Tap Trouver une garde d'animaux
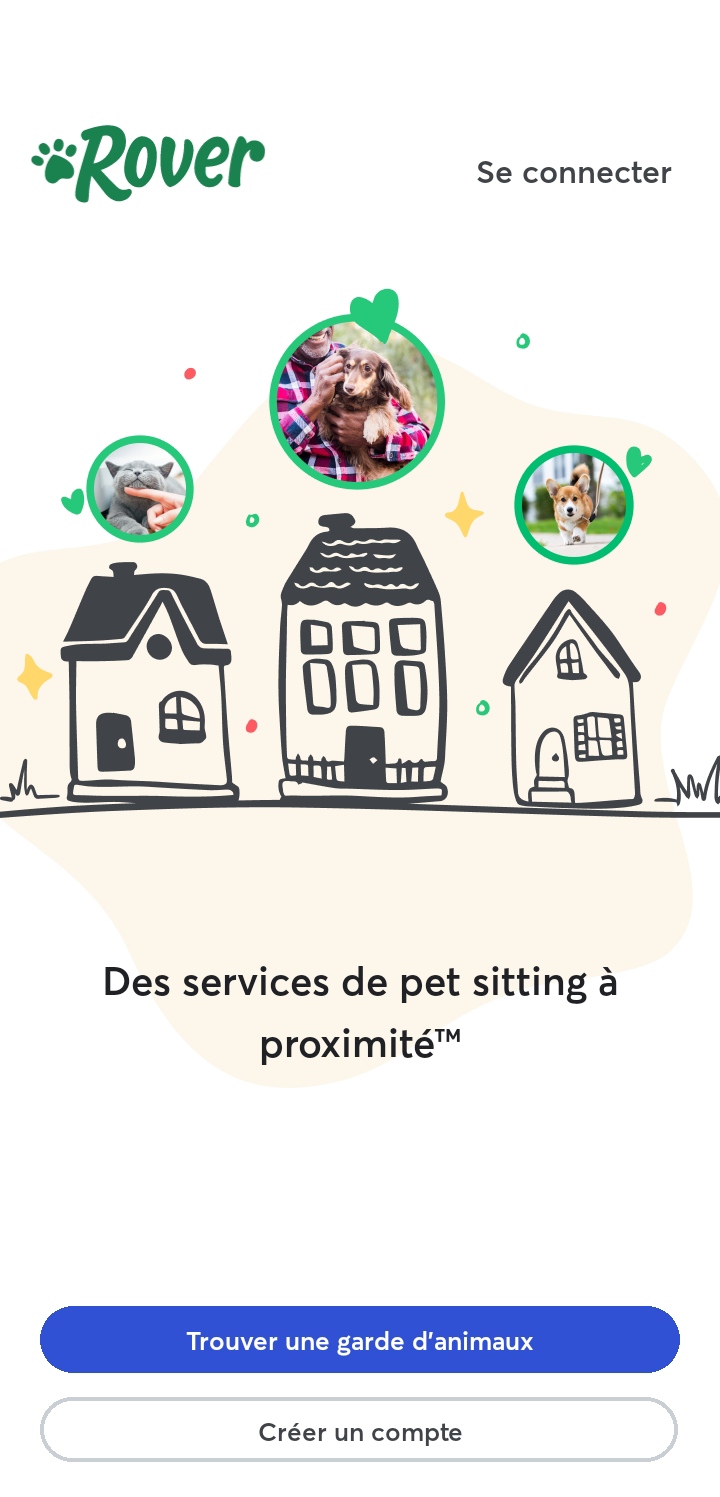Screen dimensions: 720x1497 [x=360, y=1340]
